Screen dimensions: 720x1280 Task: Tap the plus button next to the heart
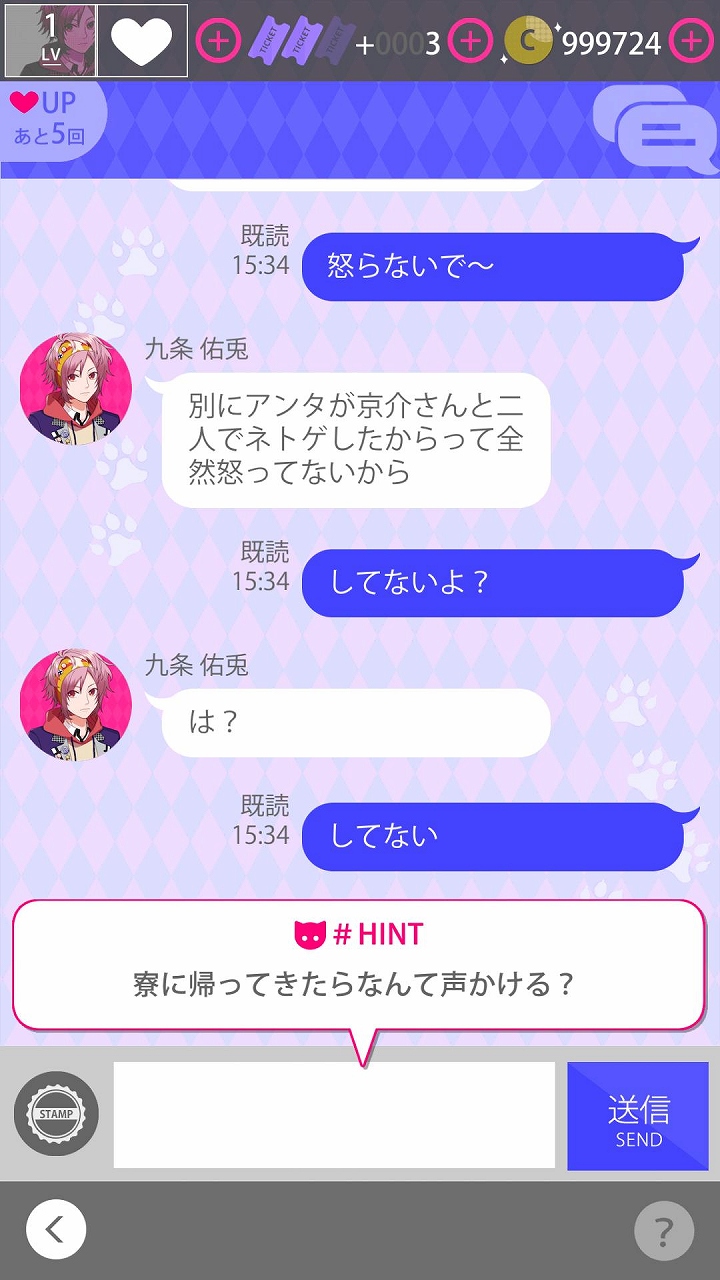coord(218,42)
